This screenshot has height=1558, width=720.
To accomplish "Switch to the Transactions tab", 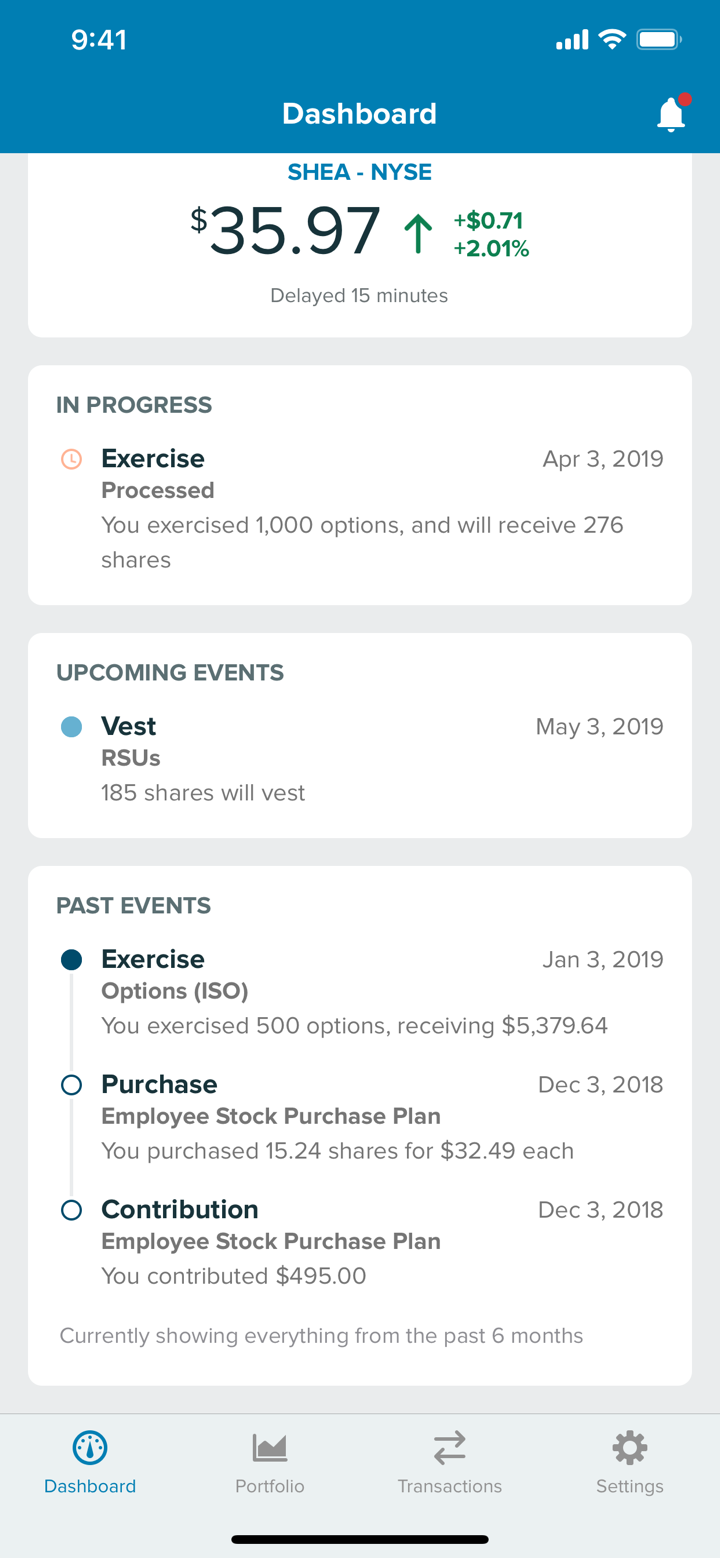I will coord(449,1462).
